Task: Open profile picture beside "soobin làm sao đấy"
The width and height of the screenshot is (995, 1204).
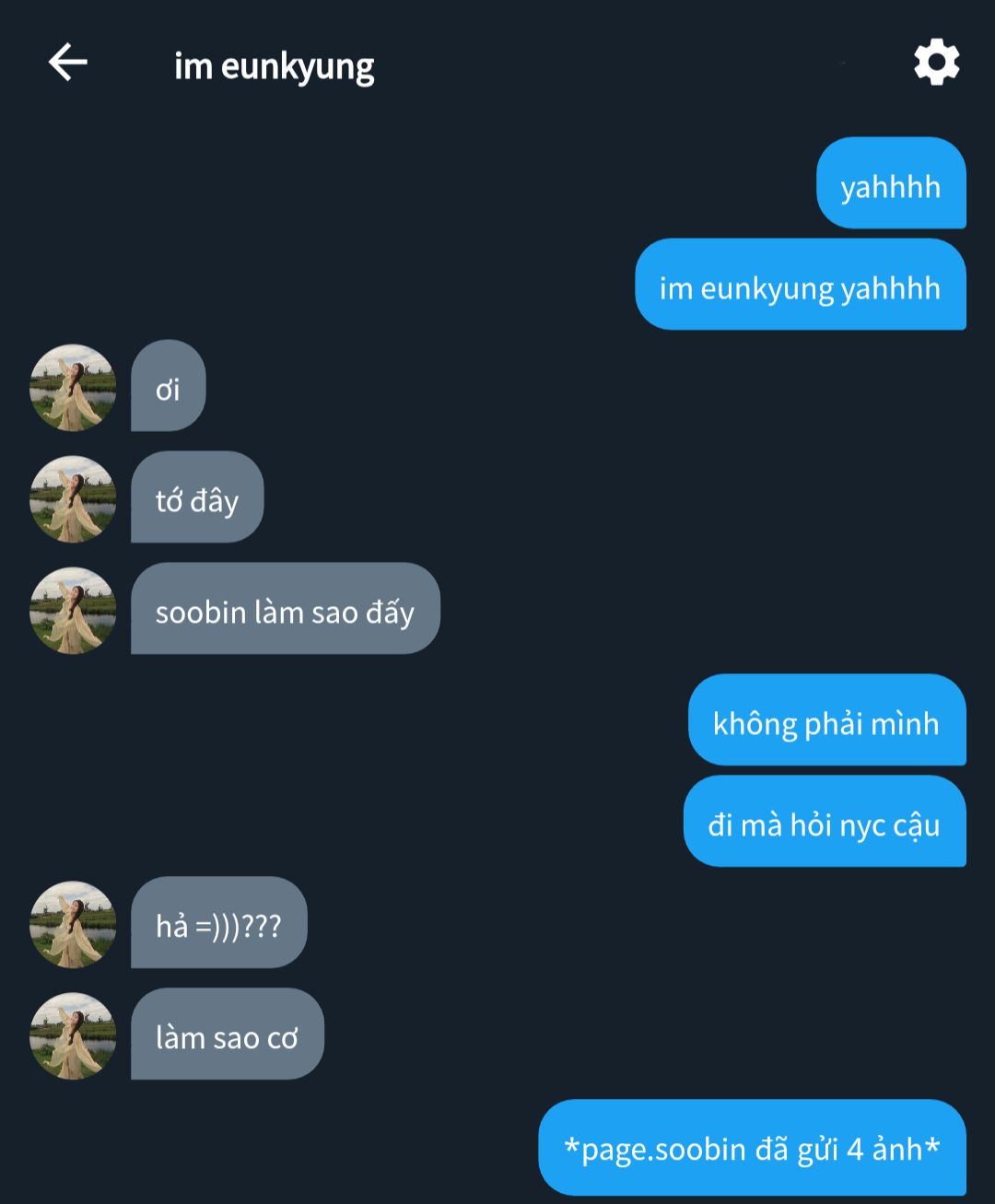Action: pyautogui.click(x=73, y=611)
